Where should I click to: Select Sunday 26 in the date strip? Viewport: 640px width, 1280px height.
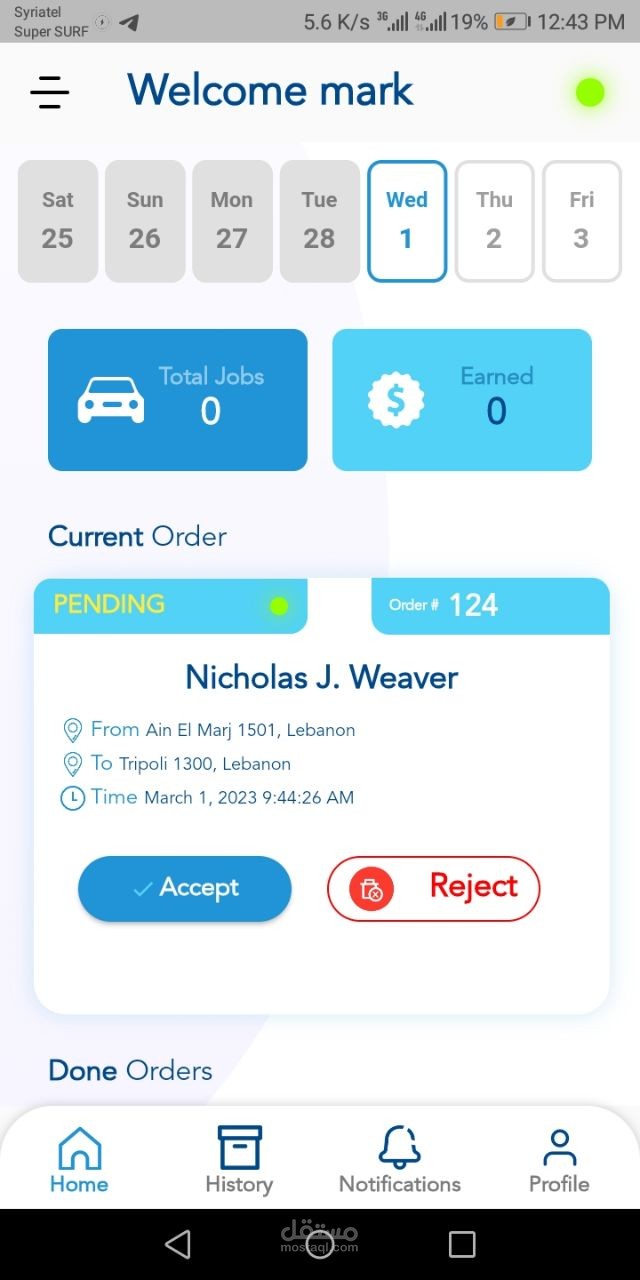click(x=145, y=220)
